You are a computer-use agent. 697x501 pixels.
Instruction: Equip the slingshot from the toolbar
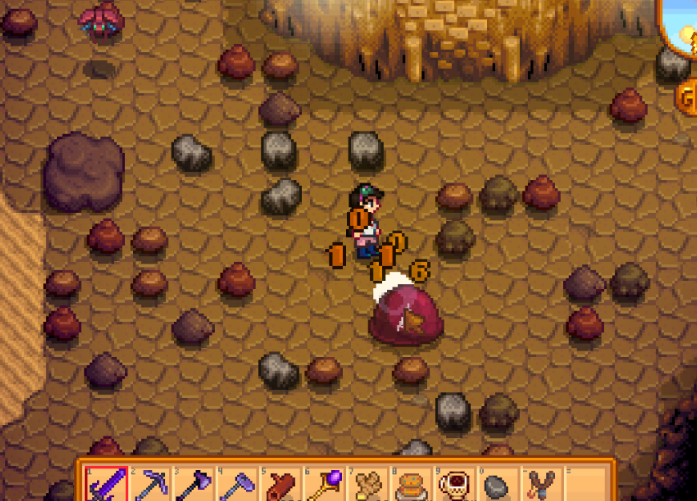539,484
